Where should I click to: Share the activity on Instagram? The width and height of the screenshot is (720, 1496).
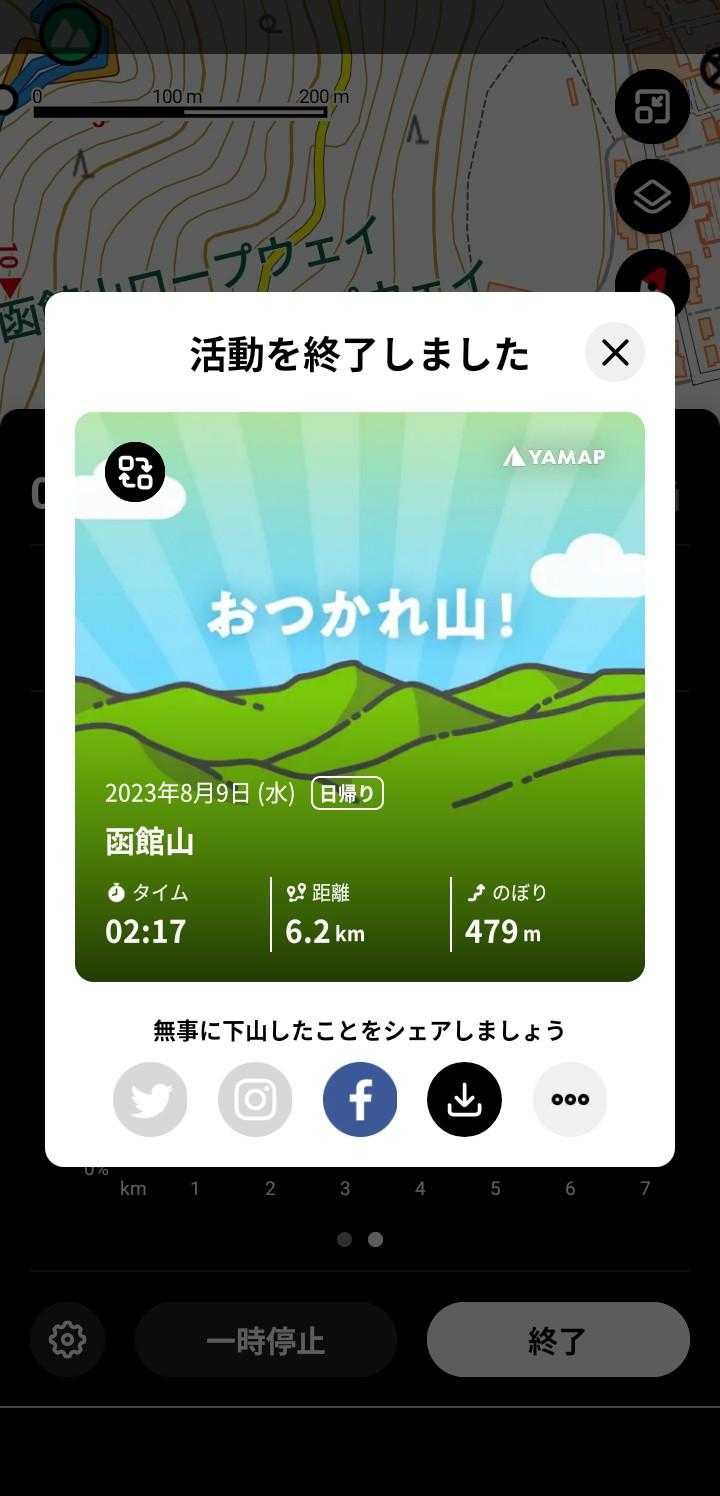click(255, 1099)
